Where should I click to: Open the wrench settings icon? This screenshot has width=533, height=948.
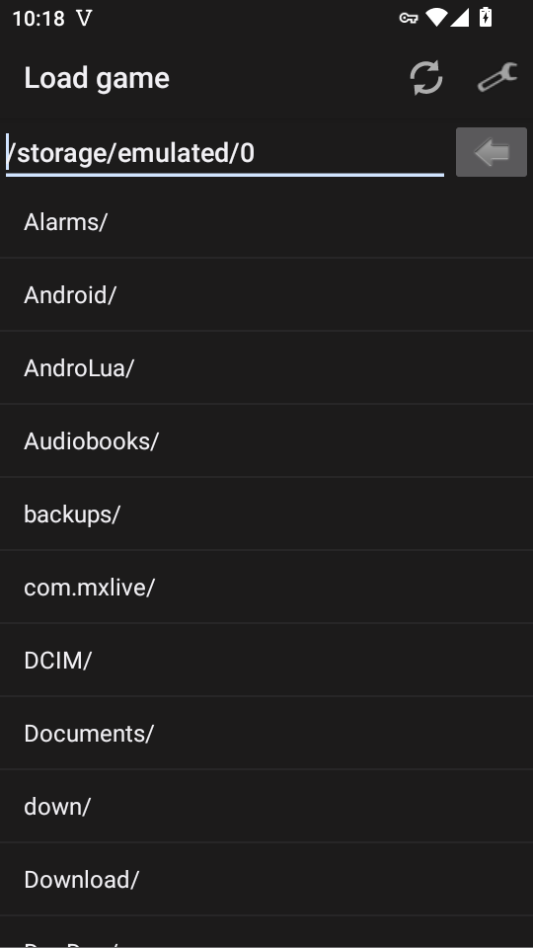tap(497, 78)
